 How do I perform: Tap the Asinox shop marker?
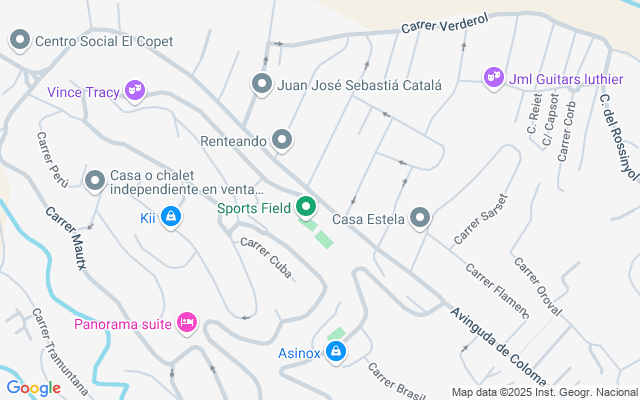pyautogui.click(x=336, y=352)
